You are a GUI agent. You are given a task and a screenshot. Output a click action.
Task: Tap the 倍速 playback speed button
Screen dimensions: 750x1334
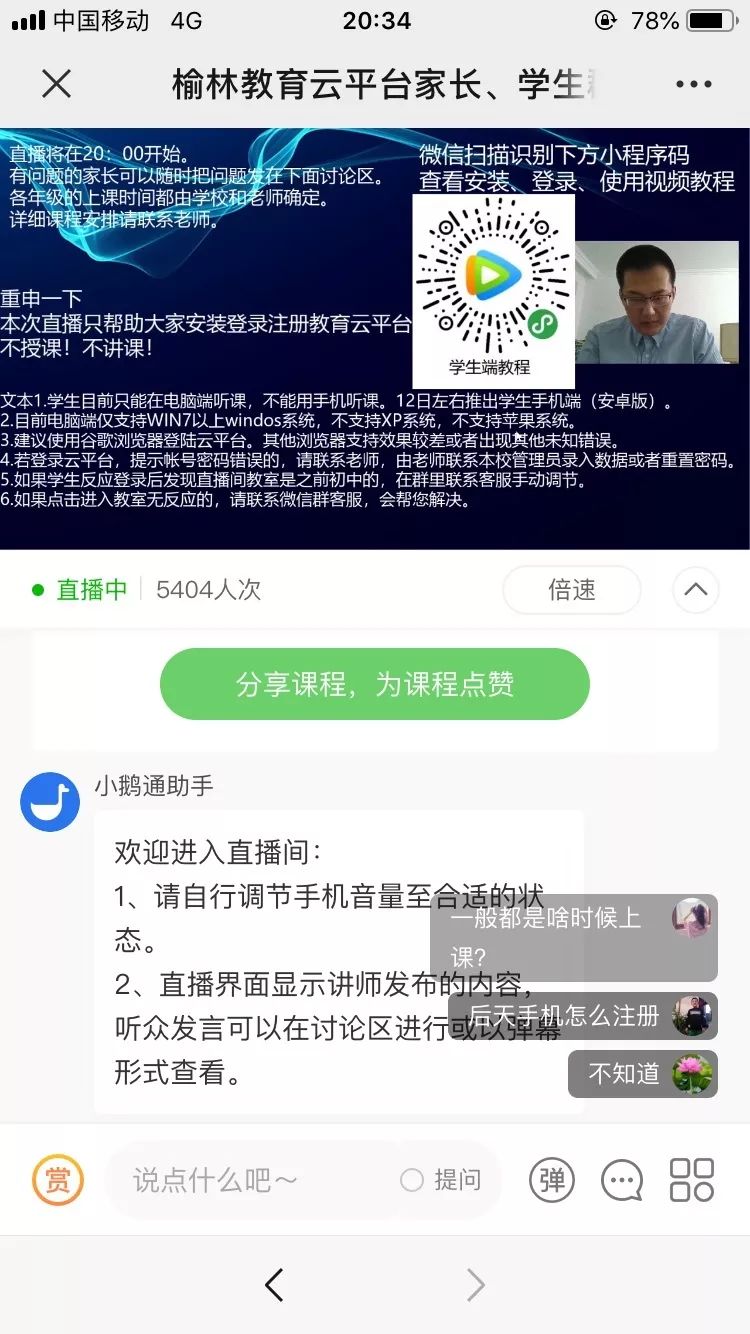[571, 590]
